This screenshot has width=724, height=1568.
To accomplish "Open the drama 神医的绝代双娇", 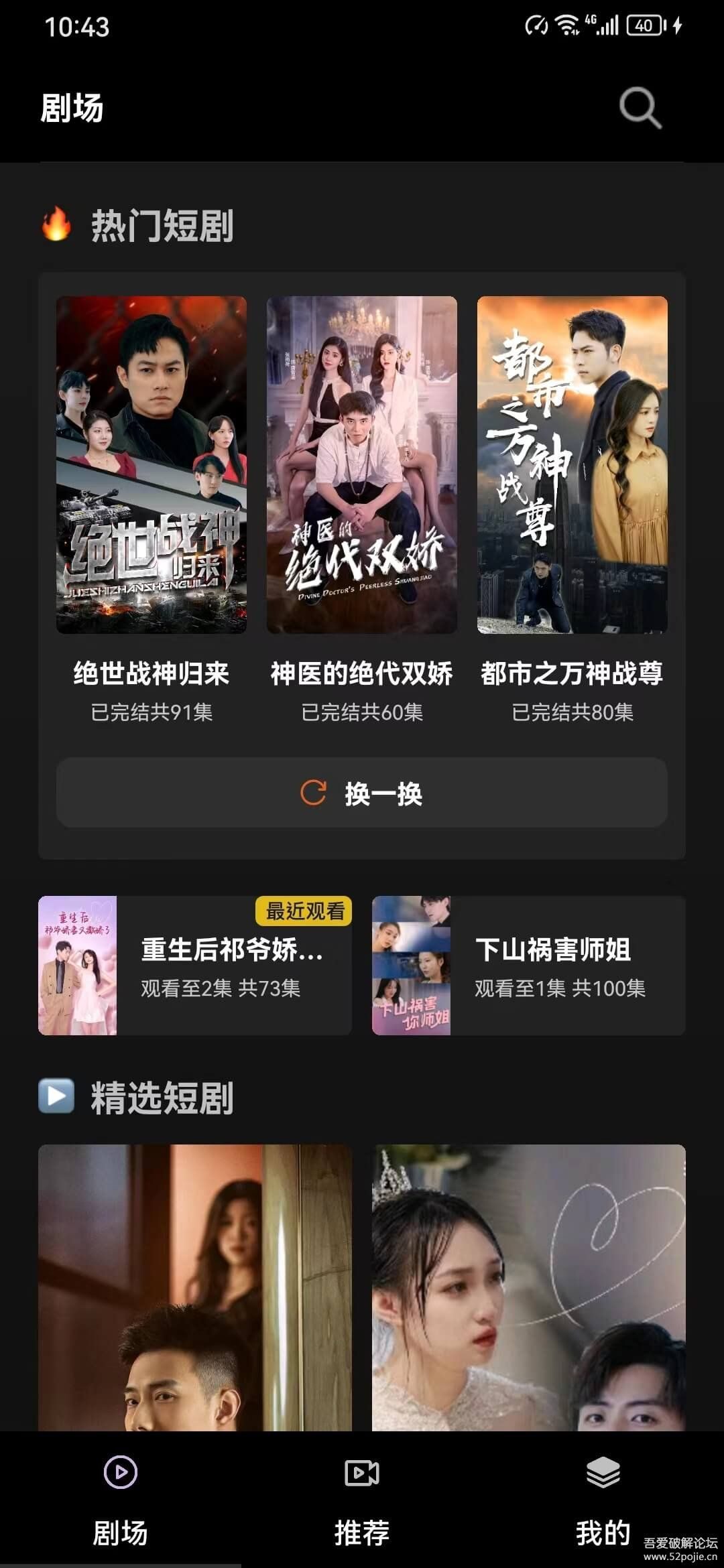I will [x=362, y=465].
